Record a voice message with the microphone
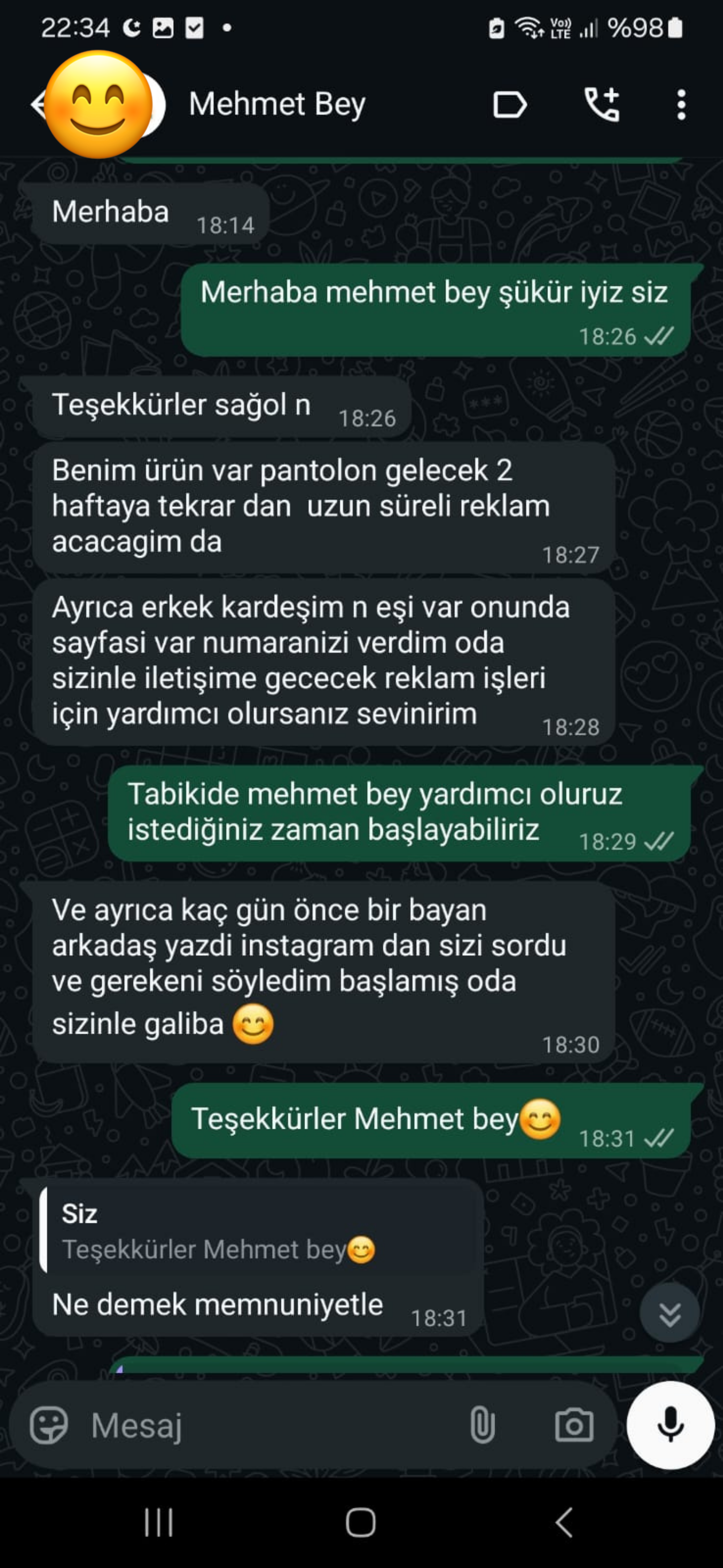This screenshot has width=723, height=1568. [670, 1425]
